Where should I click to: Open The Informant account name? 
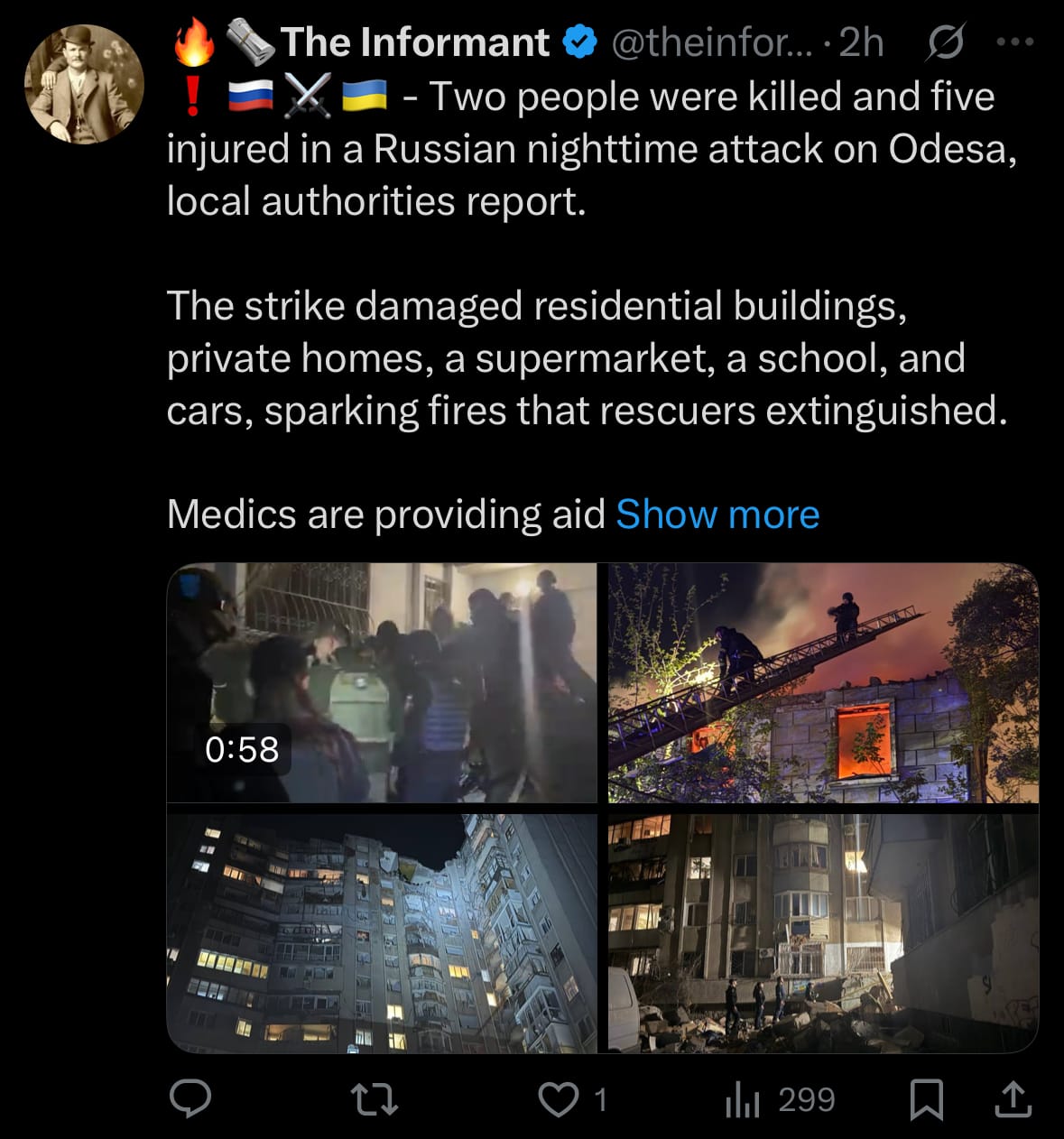pyautogui.click(x=415, y=42)
